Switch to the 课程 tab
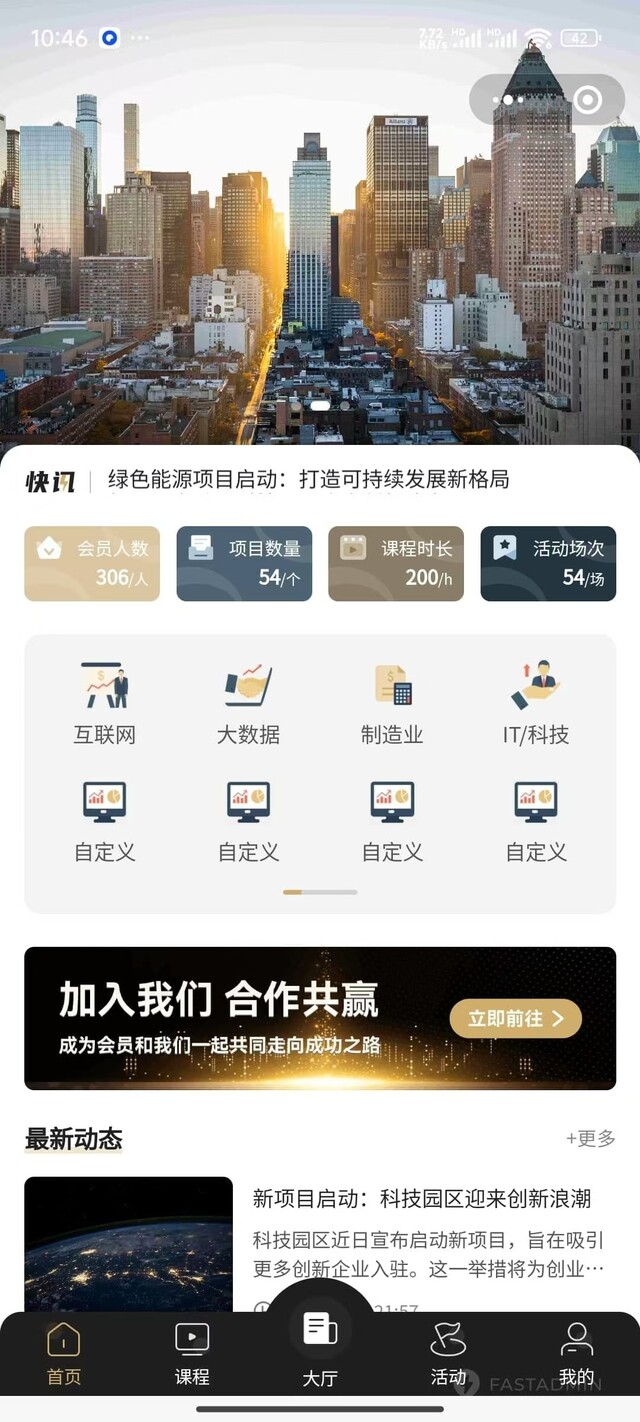The width and height of the screenshot is (640, 1422). coord(192,1354)
